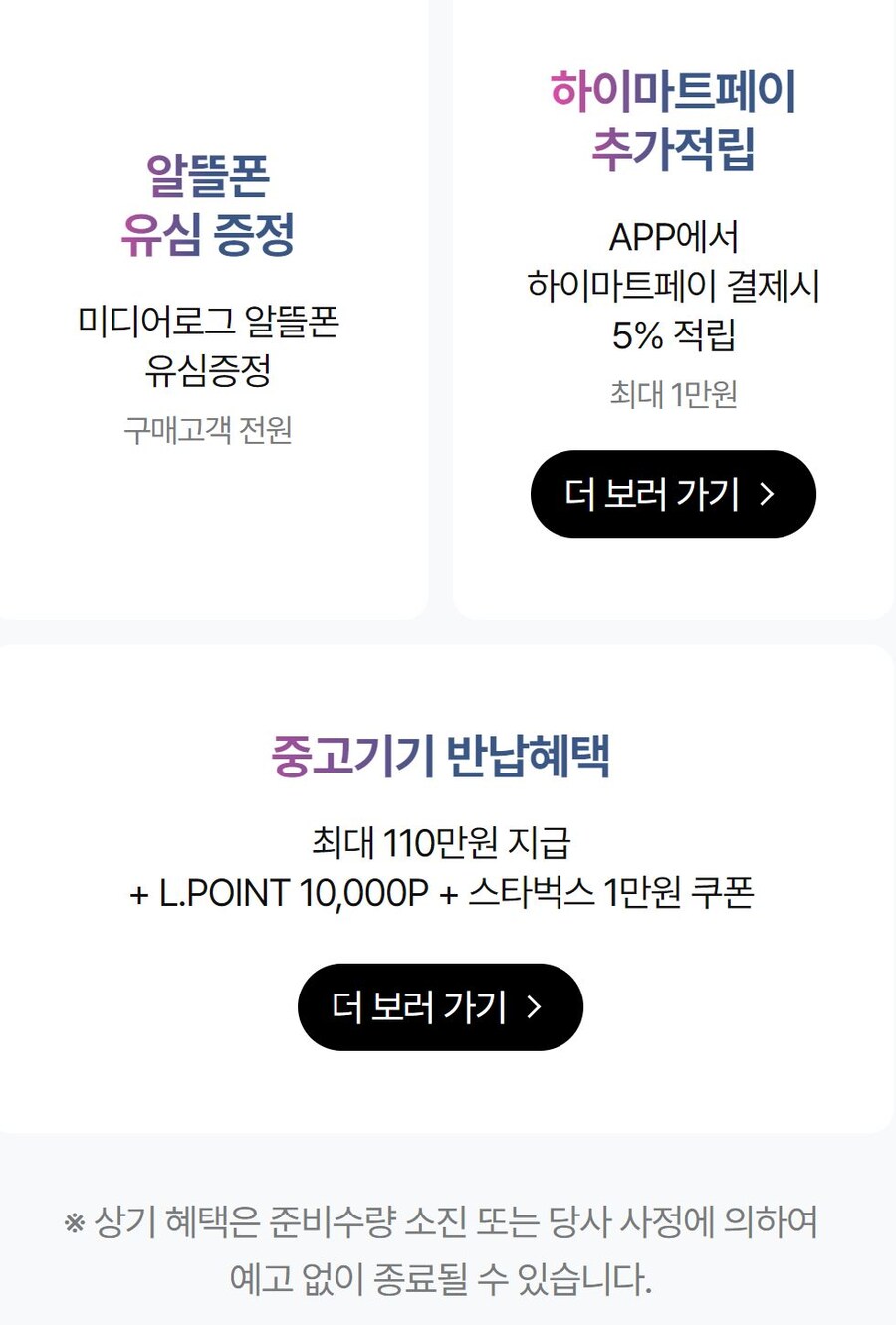Click the 최대 110만원 지급 text
This screenshot has width=896, height=1325.
pos(443,841)
